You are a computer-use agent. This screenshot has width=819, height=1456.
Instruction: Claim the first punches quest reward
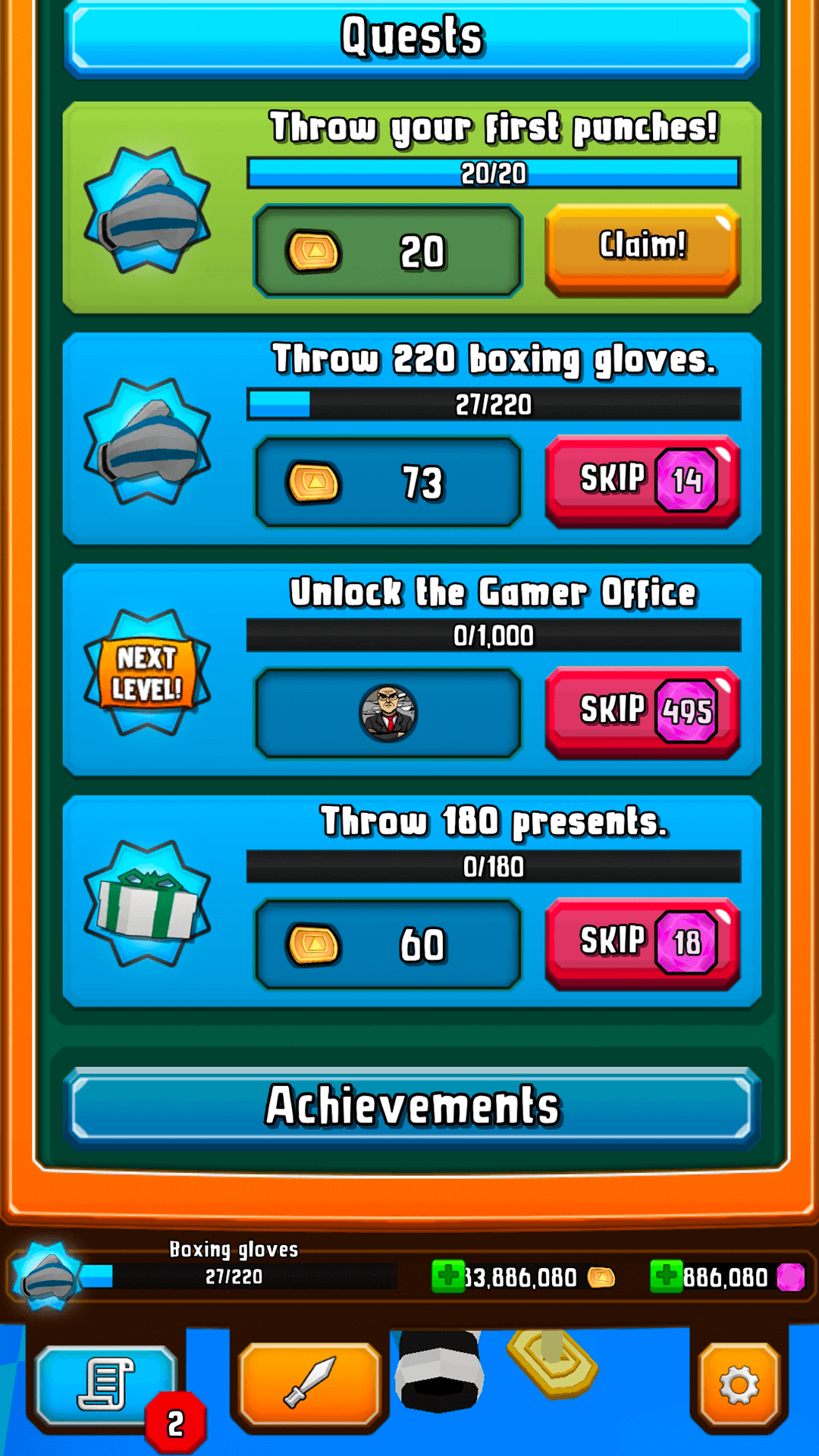click(642, 248)
